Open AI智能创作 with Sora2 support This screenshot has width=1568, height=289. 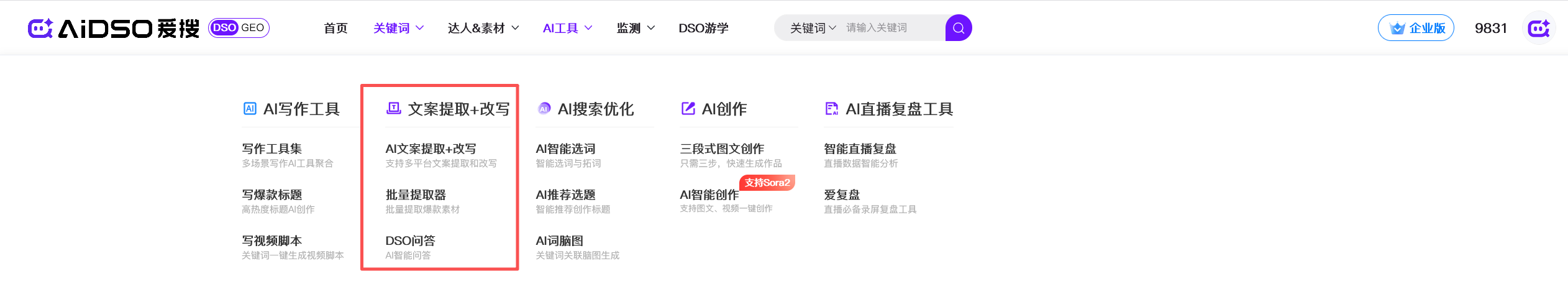coord(709,195)
